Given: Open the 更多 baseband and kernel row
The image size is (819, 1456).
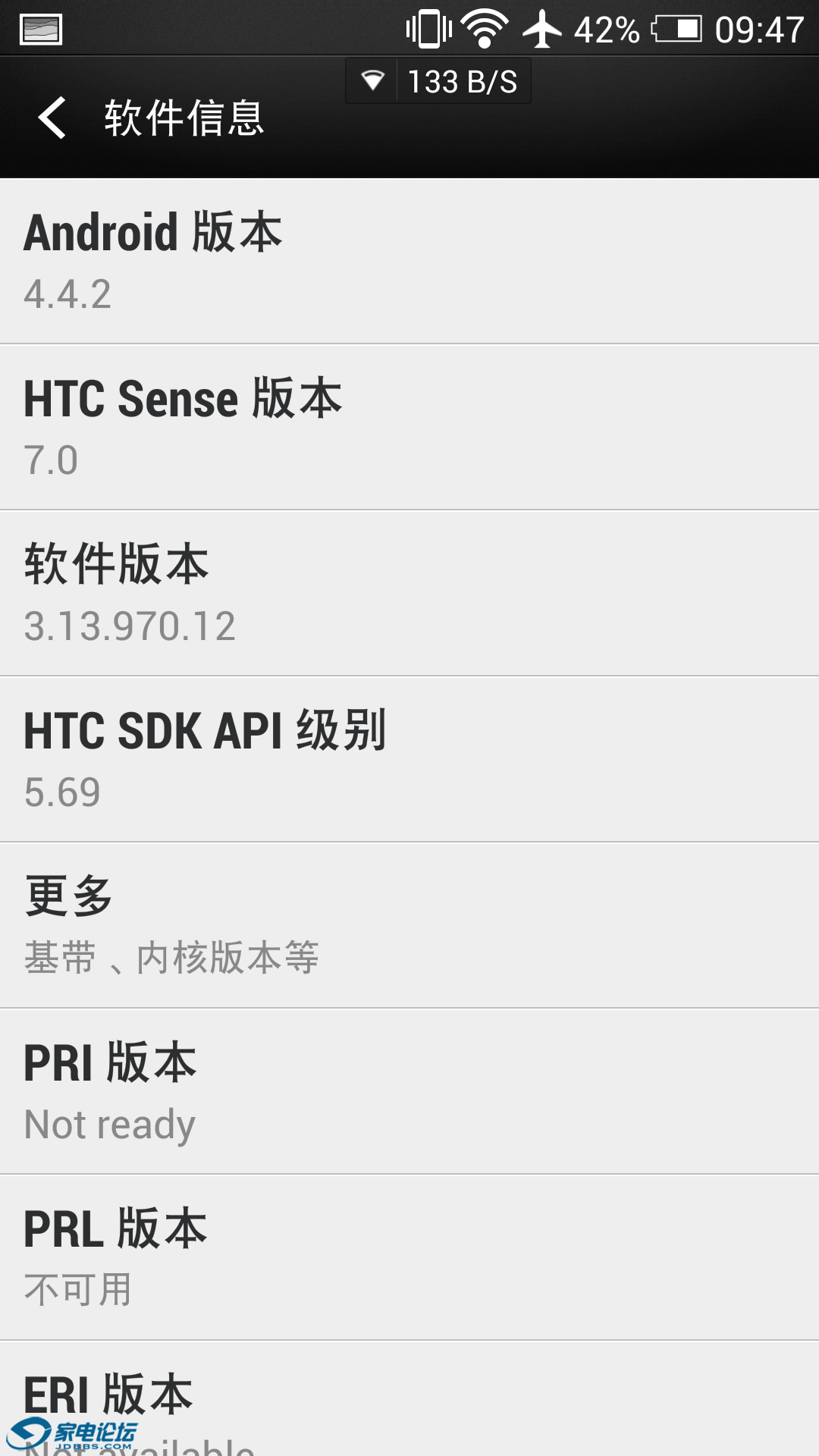Looking at the screenshot, I should [409, 925].
